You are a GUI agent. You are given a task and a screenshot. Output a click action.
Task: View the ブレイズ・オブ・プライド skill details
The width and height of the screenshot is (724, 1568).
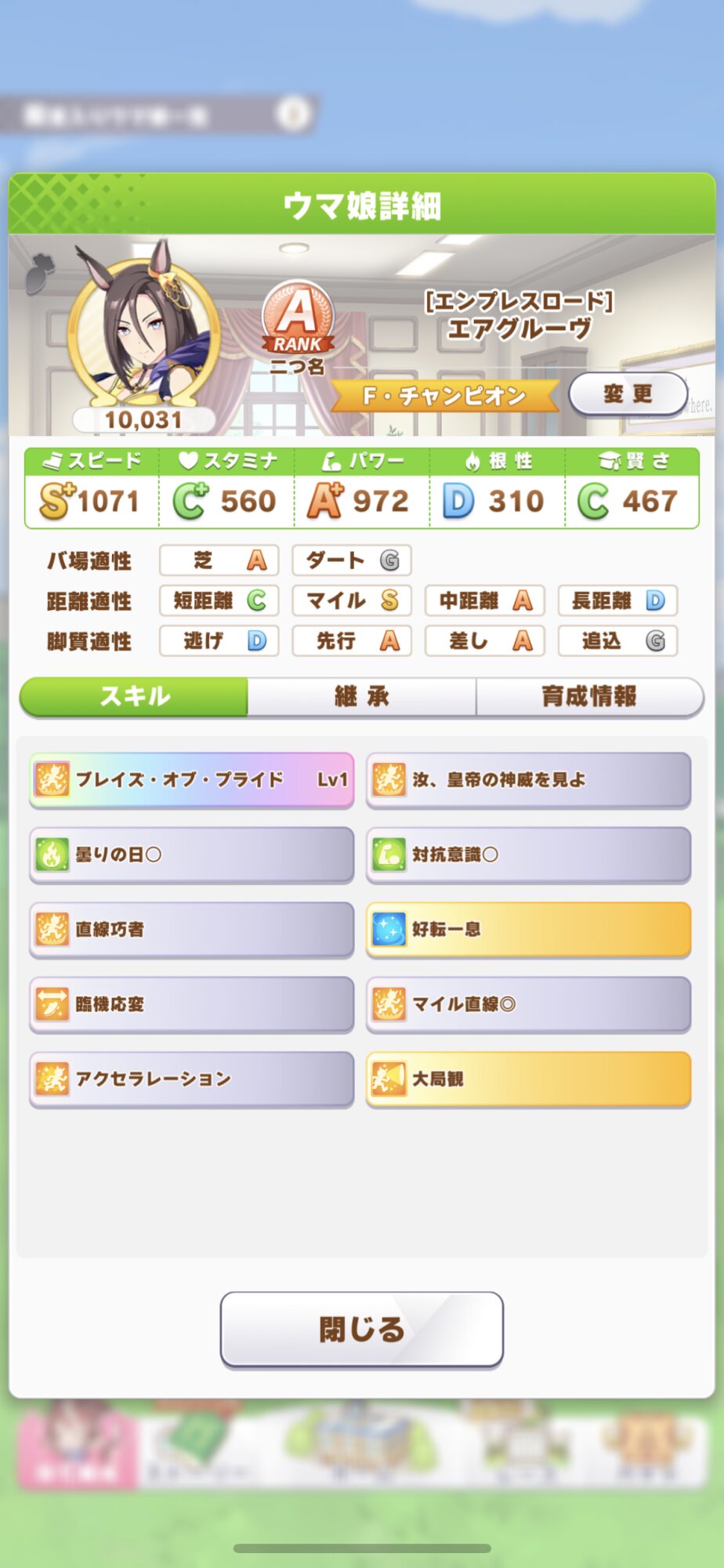coord(191,779)
